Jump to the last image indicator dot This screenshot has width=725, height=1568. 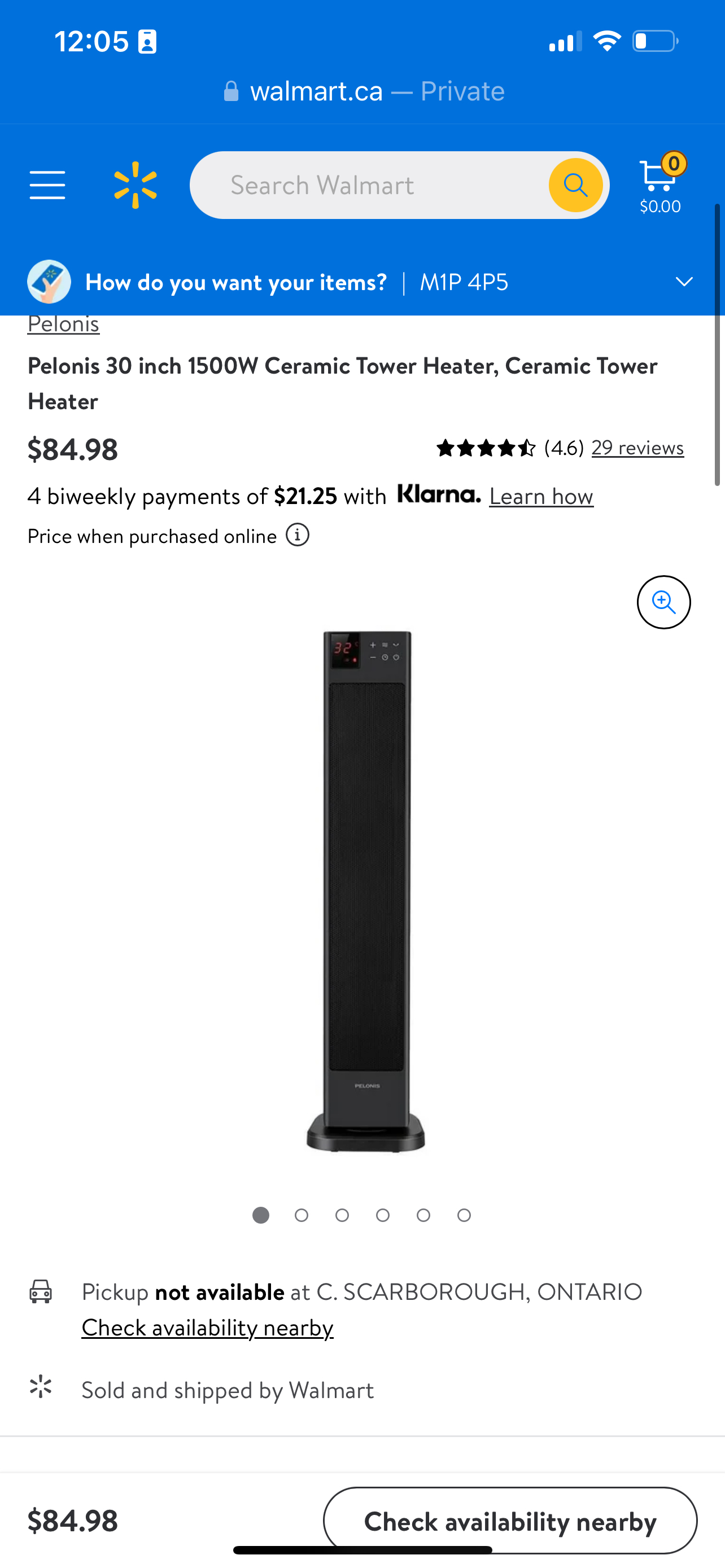(464, 1215)
